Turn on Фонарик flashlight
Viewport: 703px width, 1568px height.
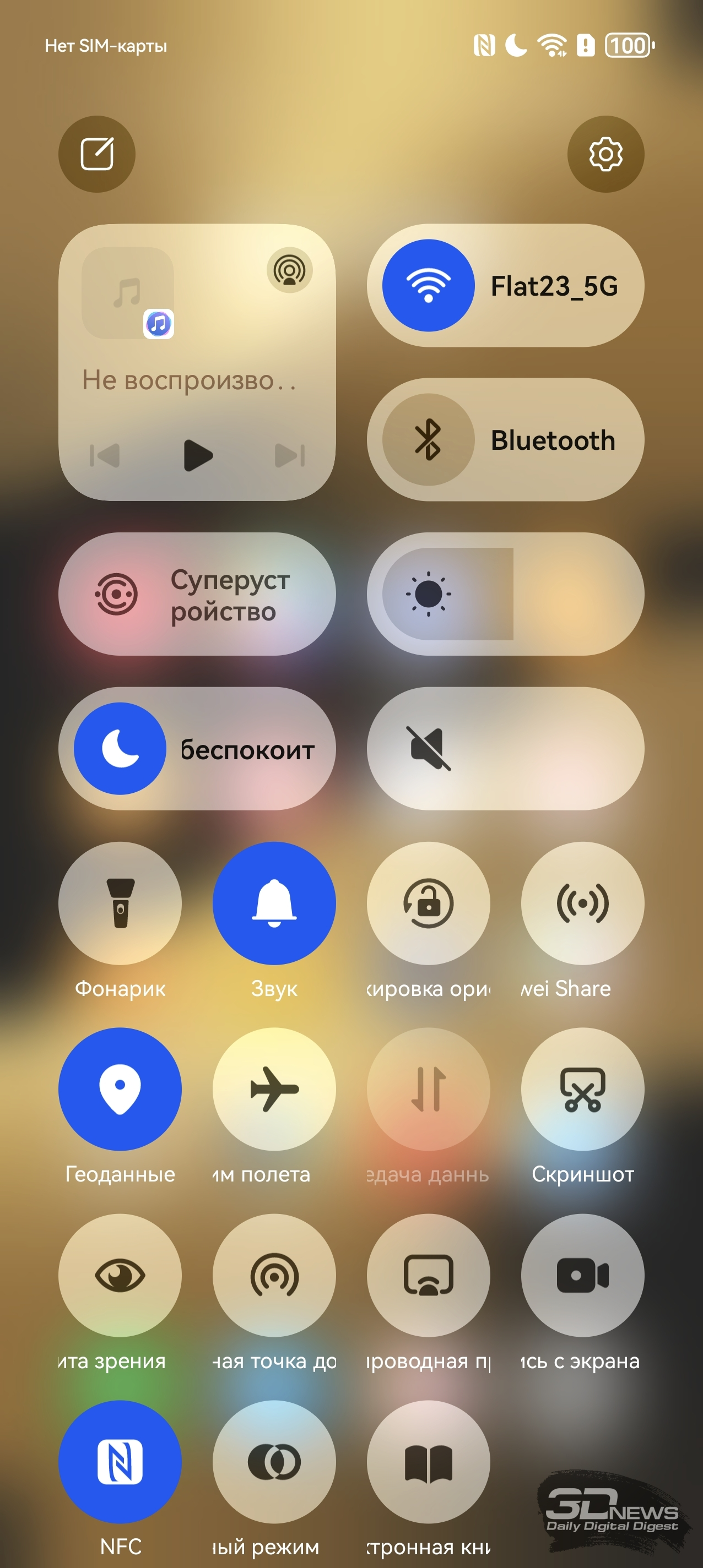click(x=120, y=903)
